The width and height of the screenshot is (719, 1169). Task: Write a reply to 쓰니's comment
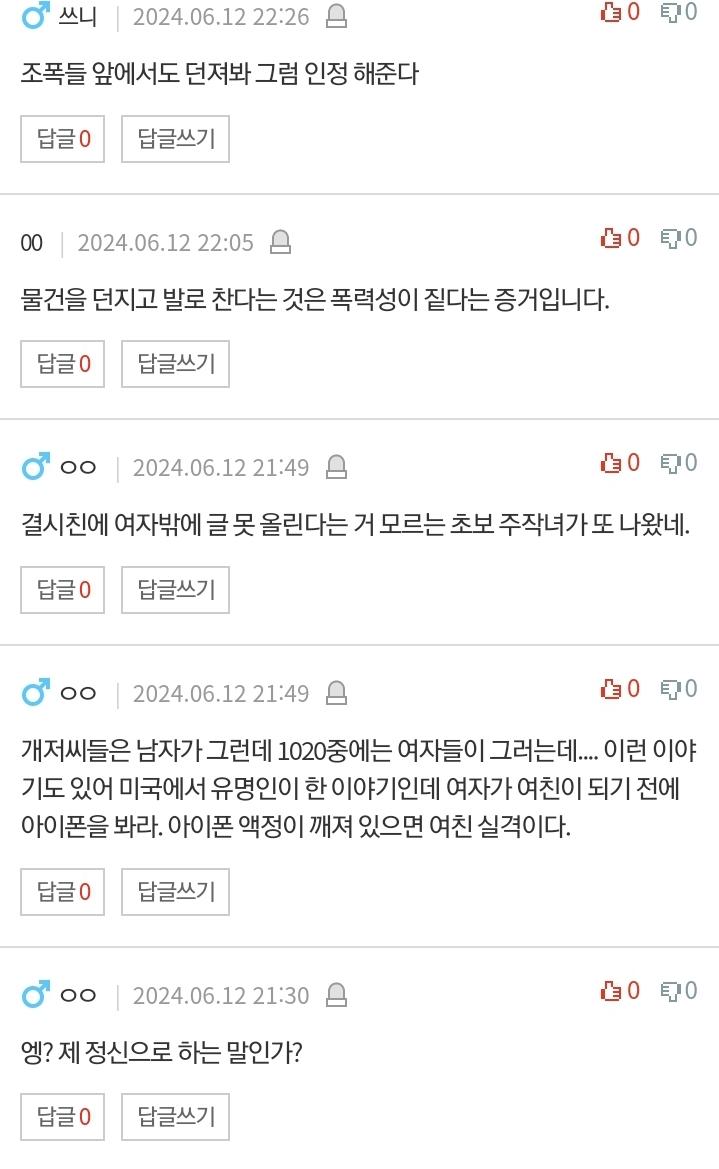[175, 139]
